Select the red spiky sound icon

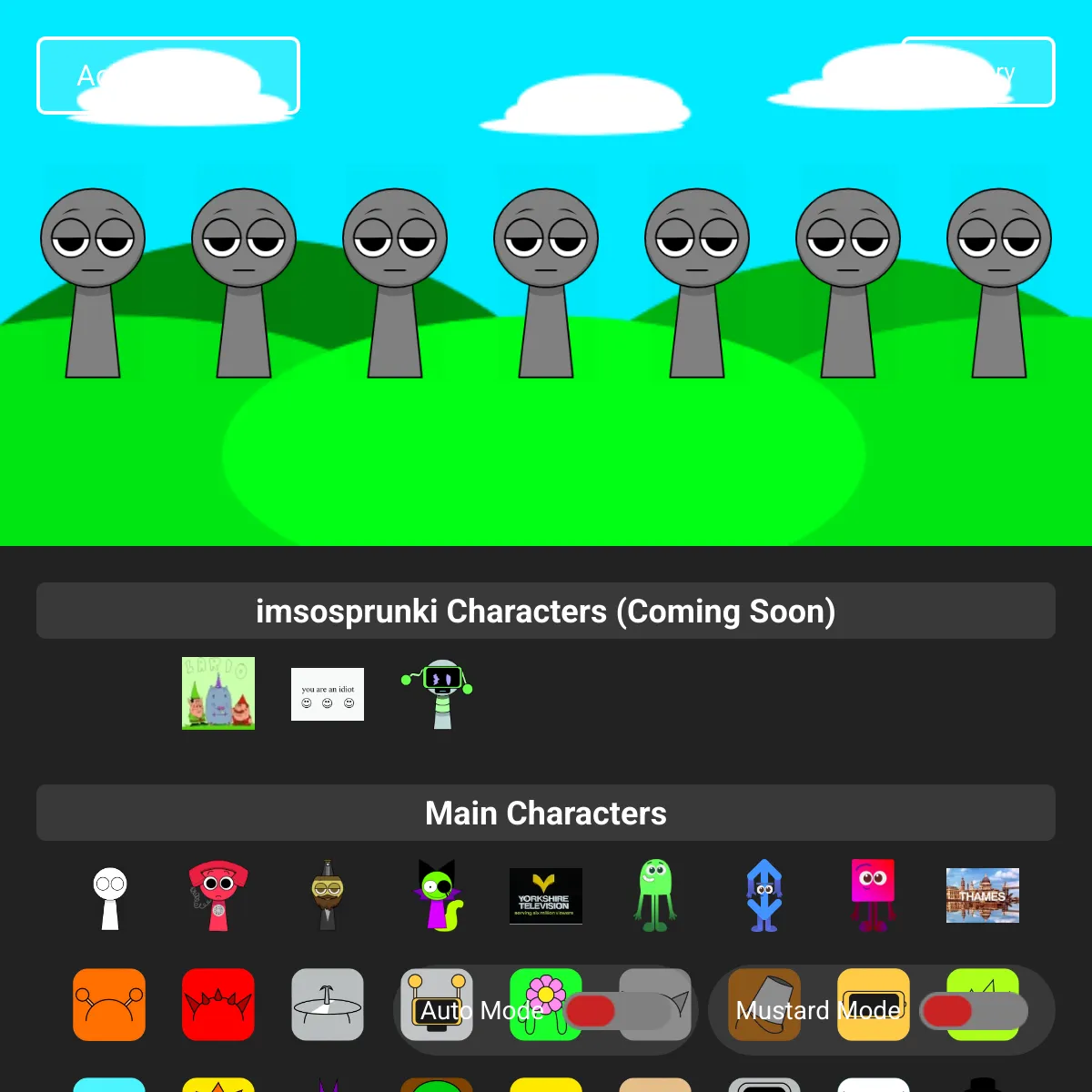[218, 1005]
